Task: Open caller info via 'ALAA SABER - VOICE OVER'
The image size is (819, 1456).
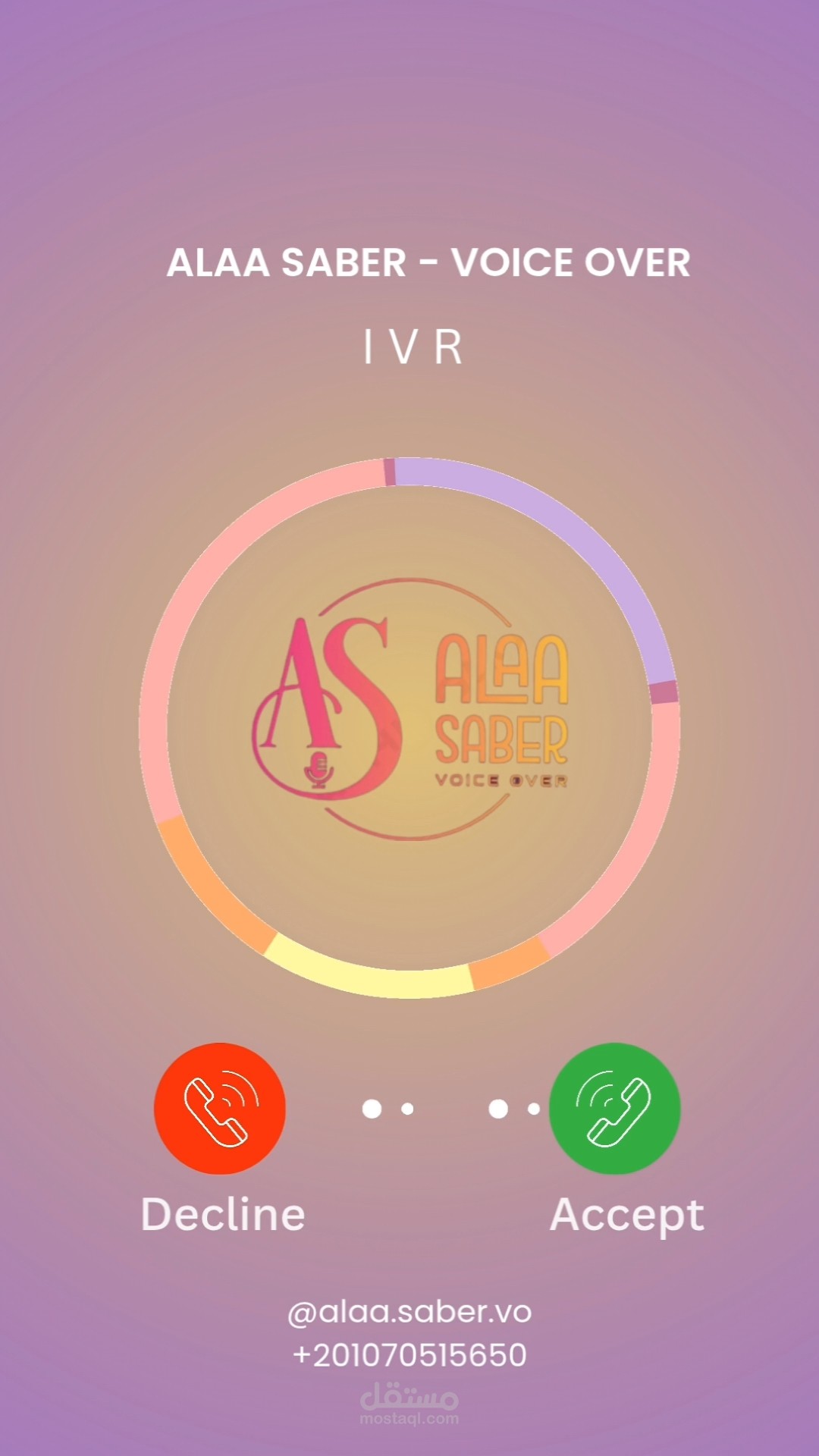Action: tap(430, 264)
